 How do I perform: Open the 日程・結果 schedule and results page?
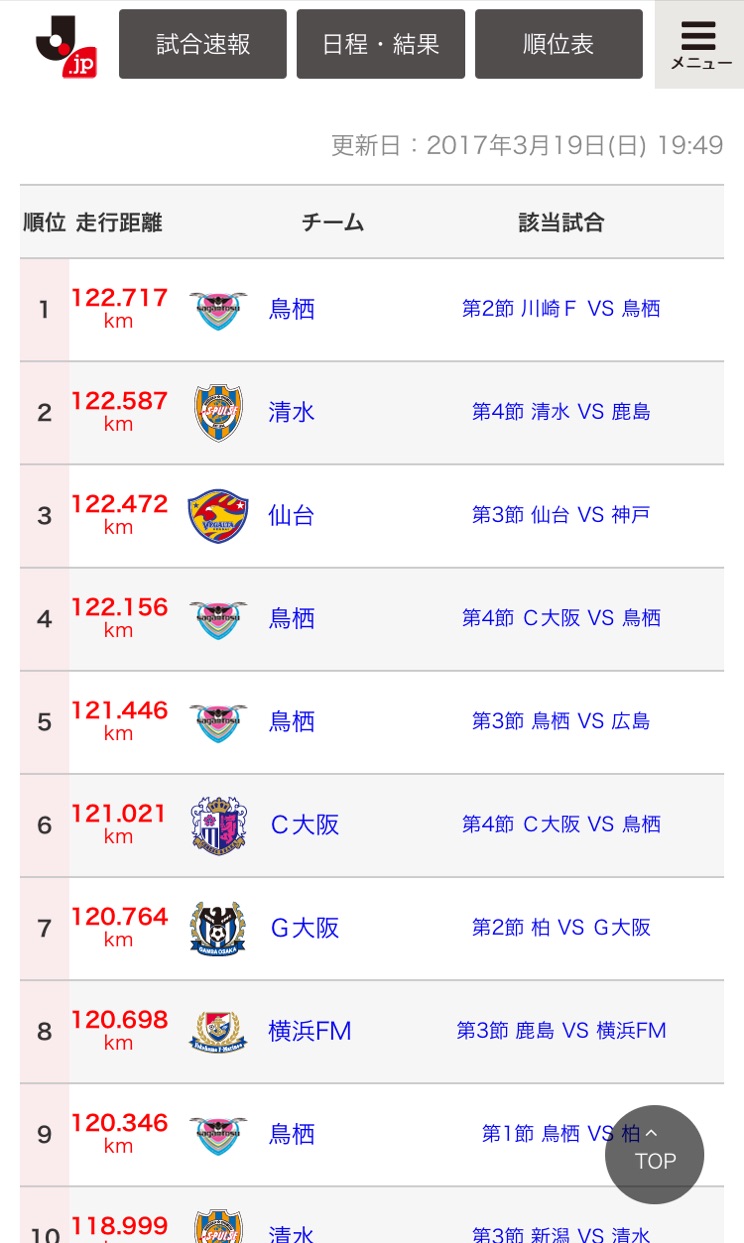click(381, 44)
